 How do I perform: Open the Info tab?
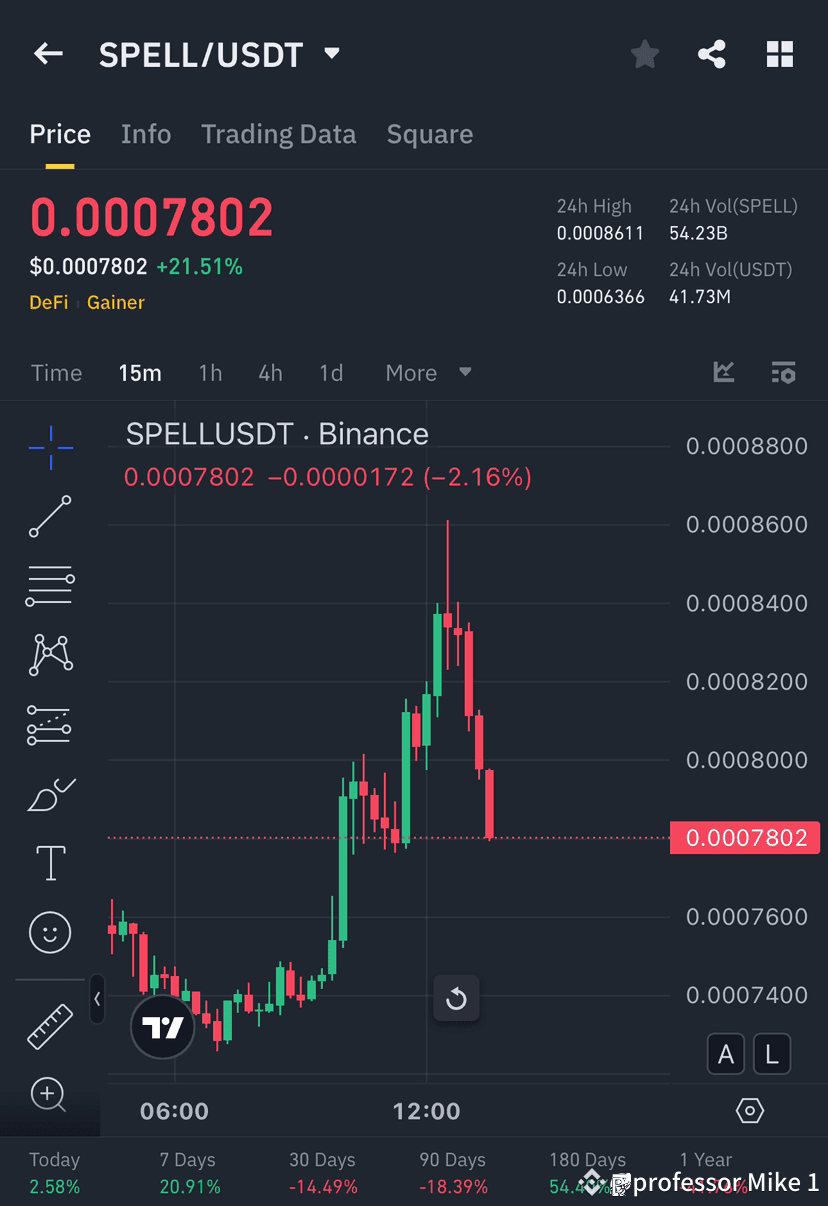146,133
